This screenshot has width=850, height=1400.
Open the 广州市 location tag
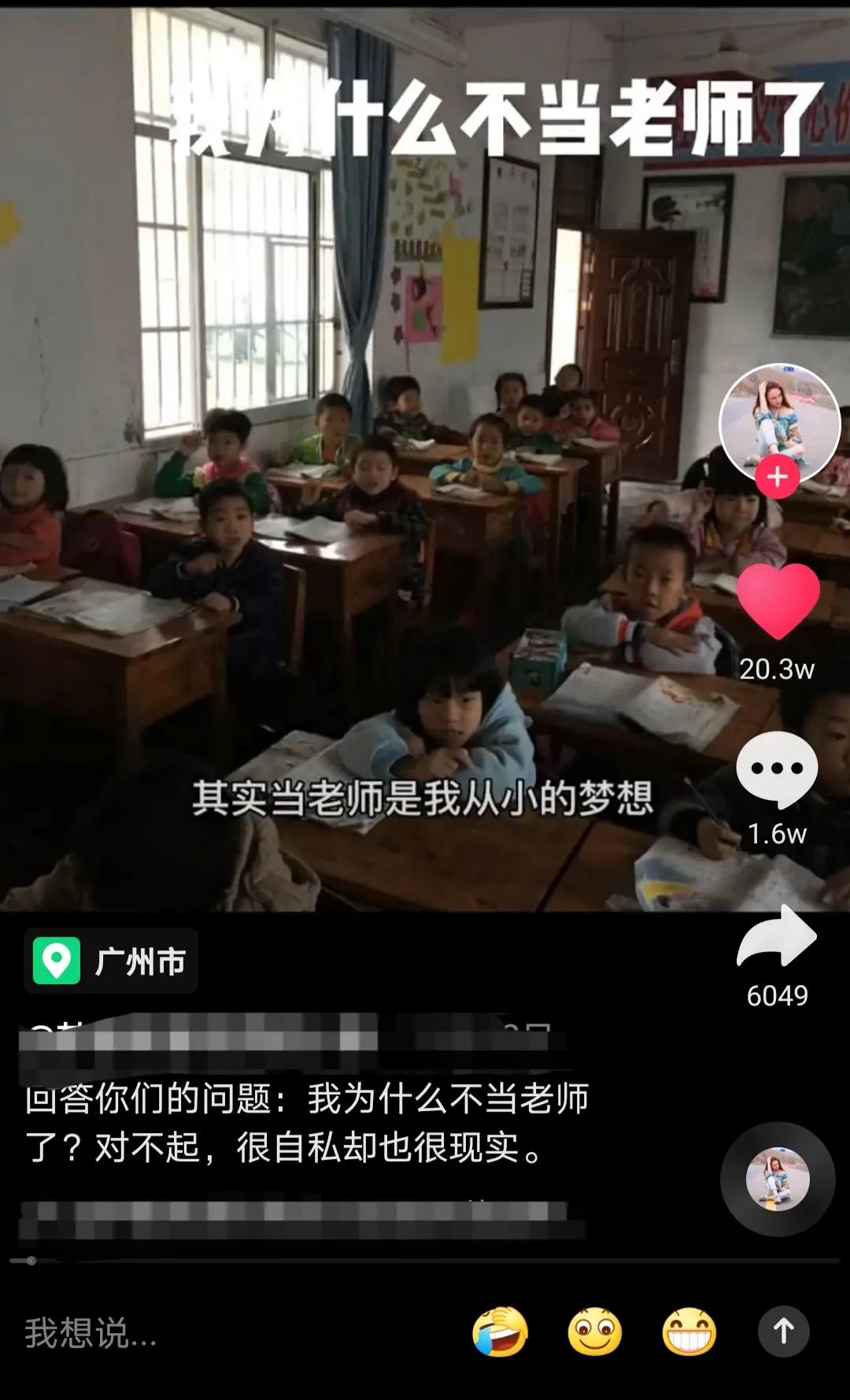[111, 961]
